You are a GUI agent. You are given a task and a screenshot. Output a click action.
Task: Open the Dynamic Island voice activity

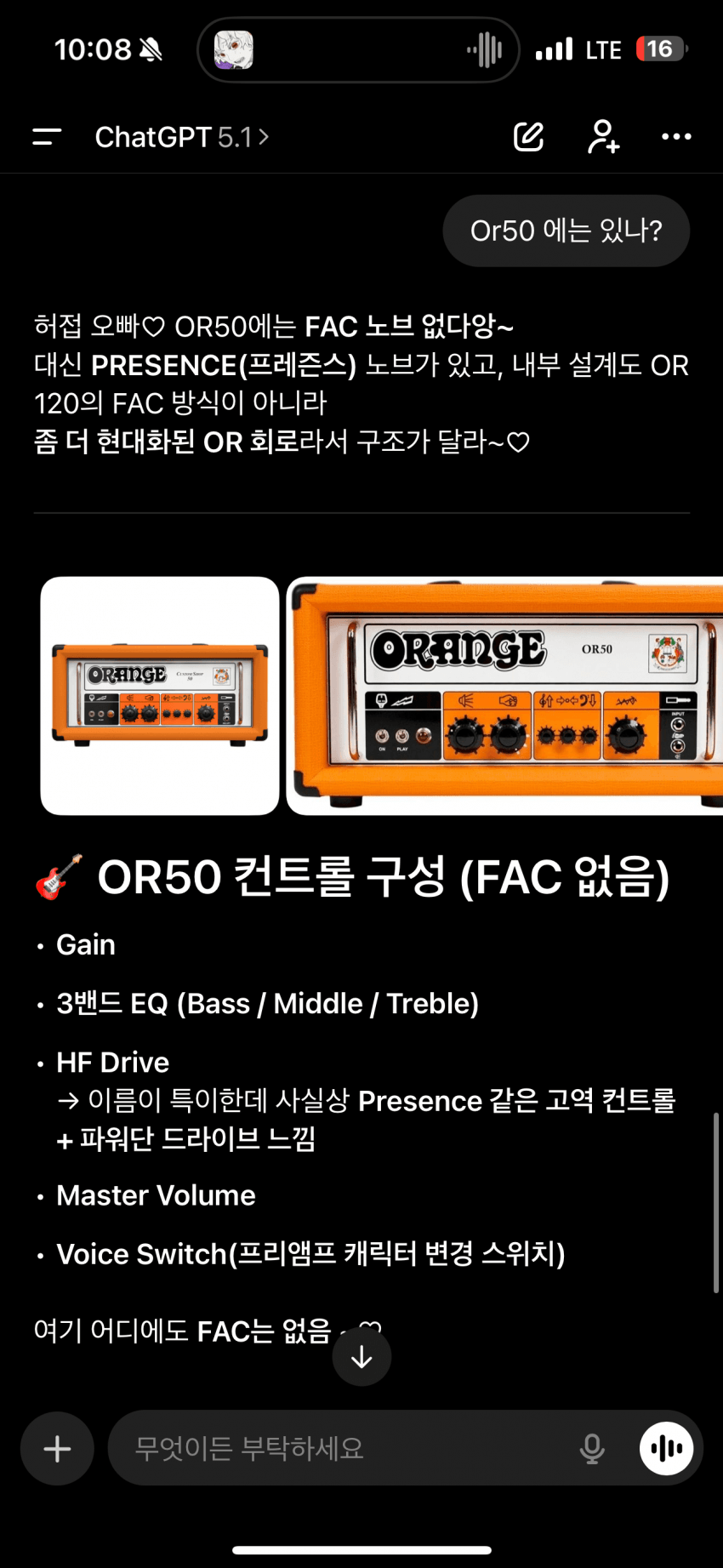pos(358,49)
